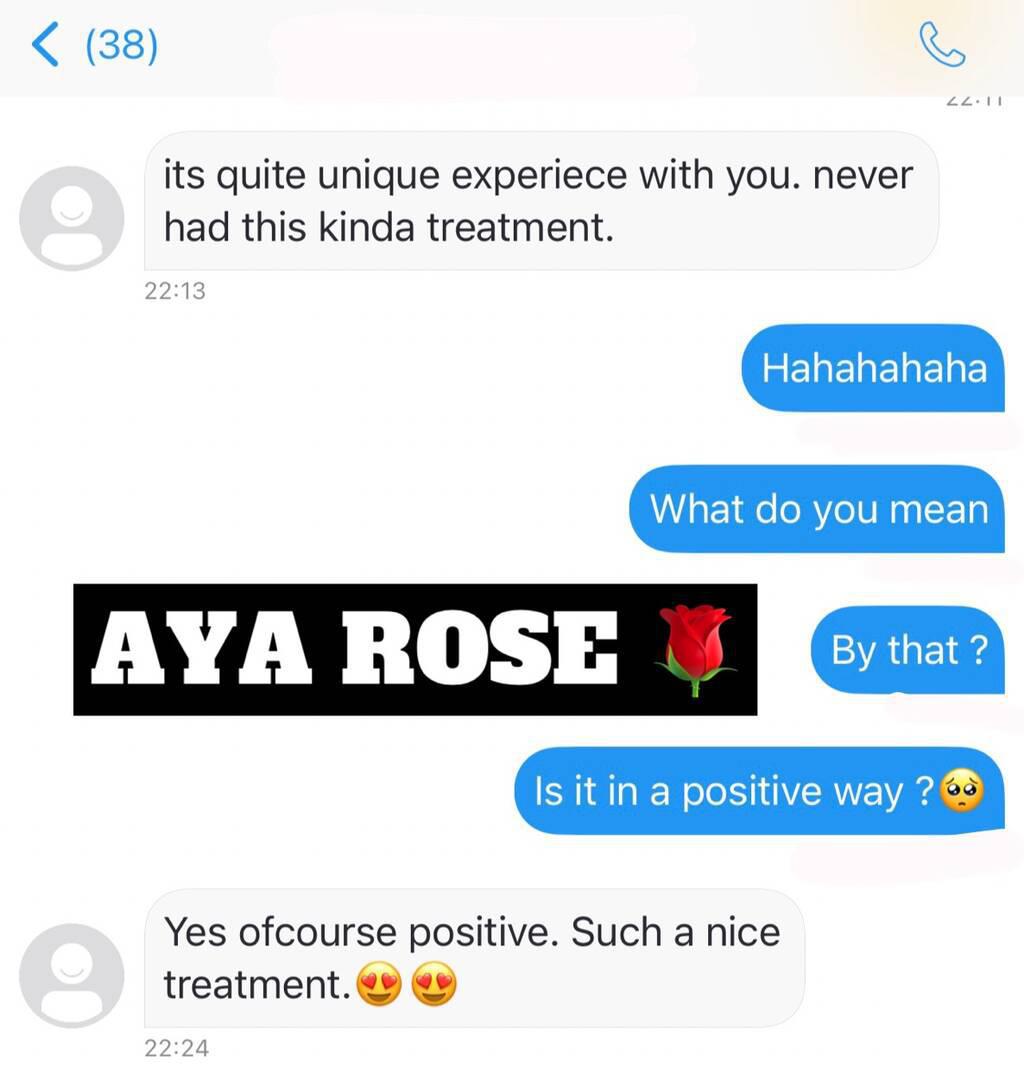Open the avatar beside 'its quite unique experiece' message
Viewport: 1024px width, 1068px height.
(71, 218)
